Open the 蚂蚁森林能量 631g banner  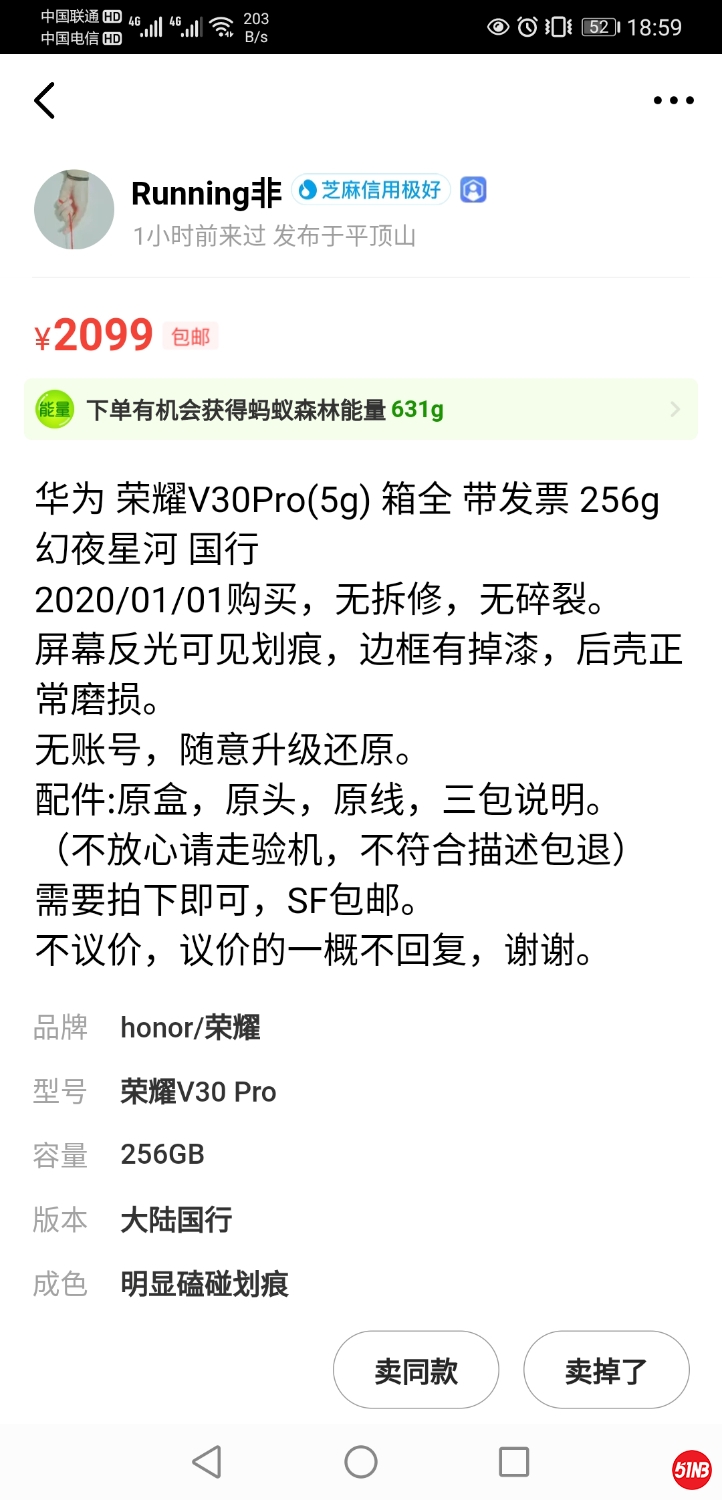(360, 409)
